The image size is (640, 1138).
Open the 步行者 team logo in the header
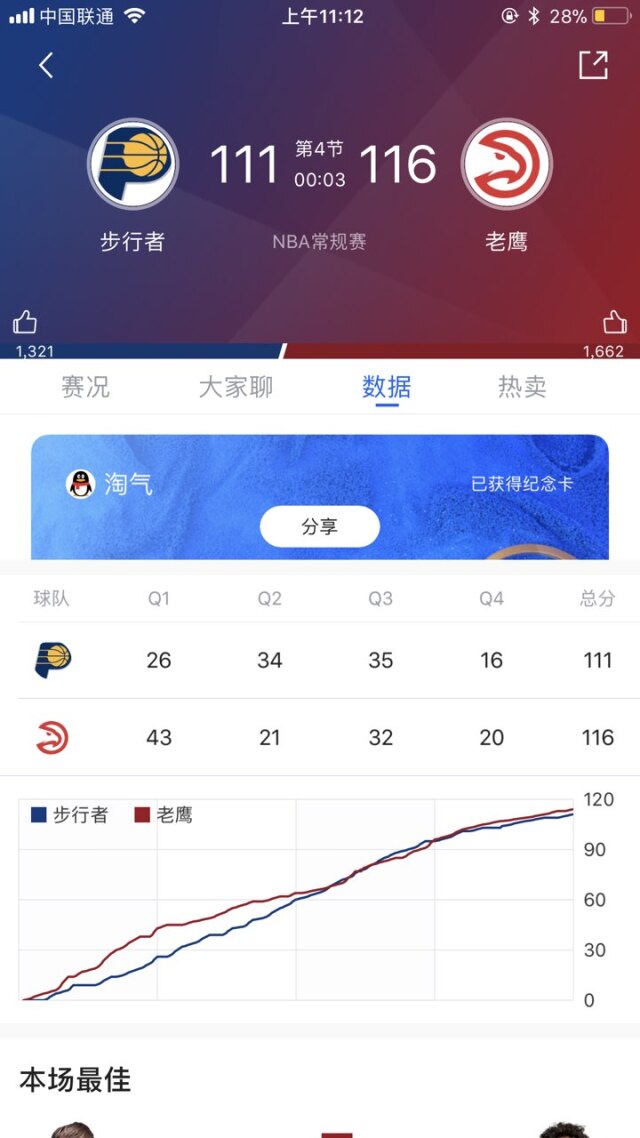[133, 164]
